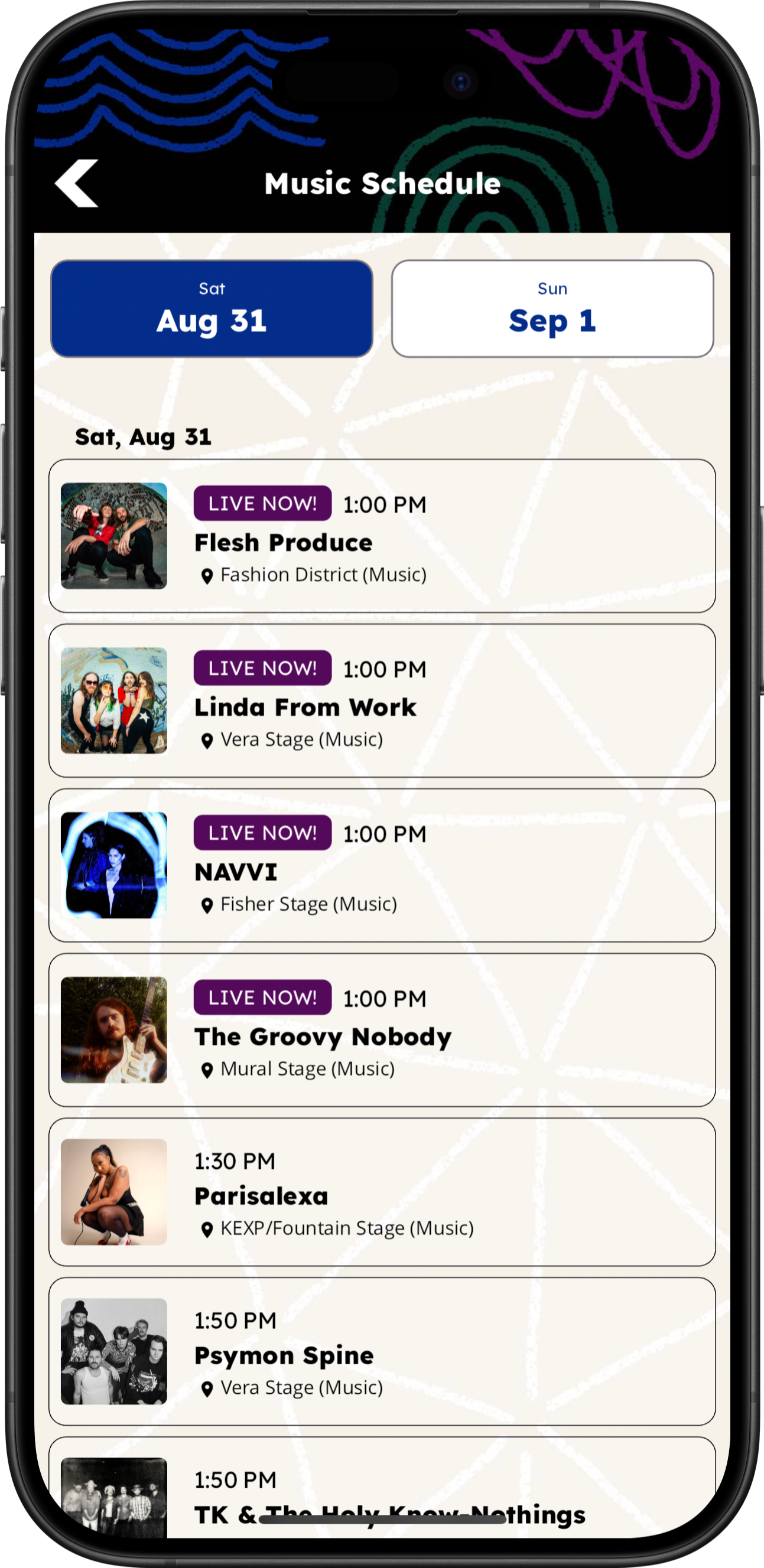Open TK & The Holy Know-Nothings card
This screenshot has height=1568, width=764.
(382, 1488)
